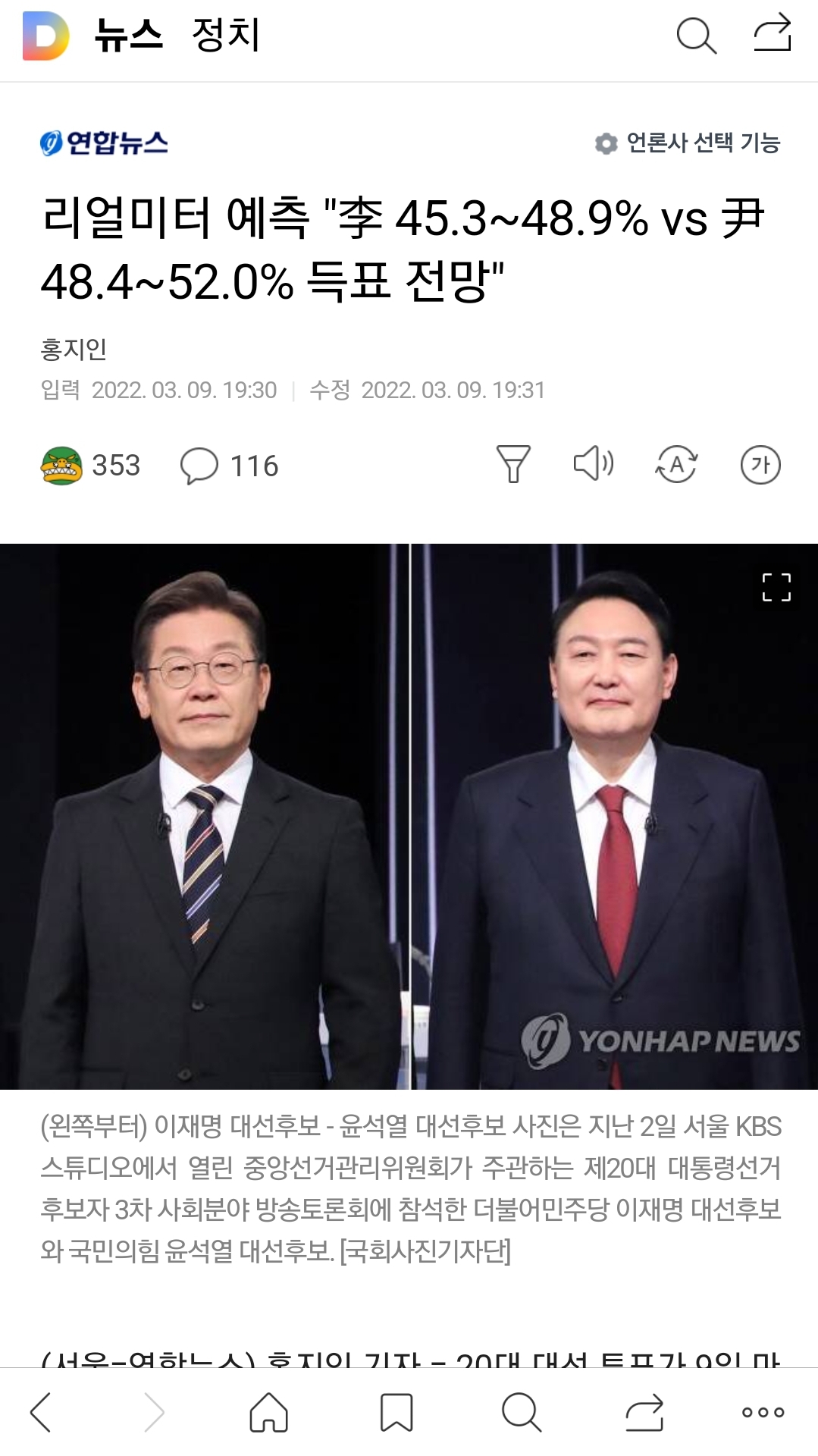The height and width of the screenshot is (1456, 818).
Task: Open search from bottom bar
Action: [x=522, y=1412]
